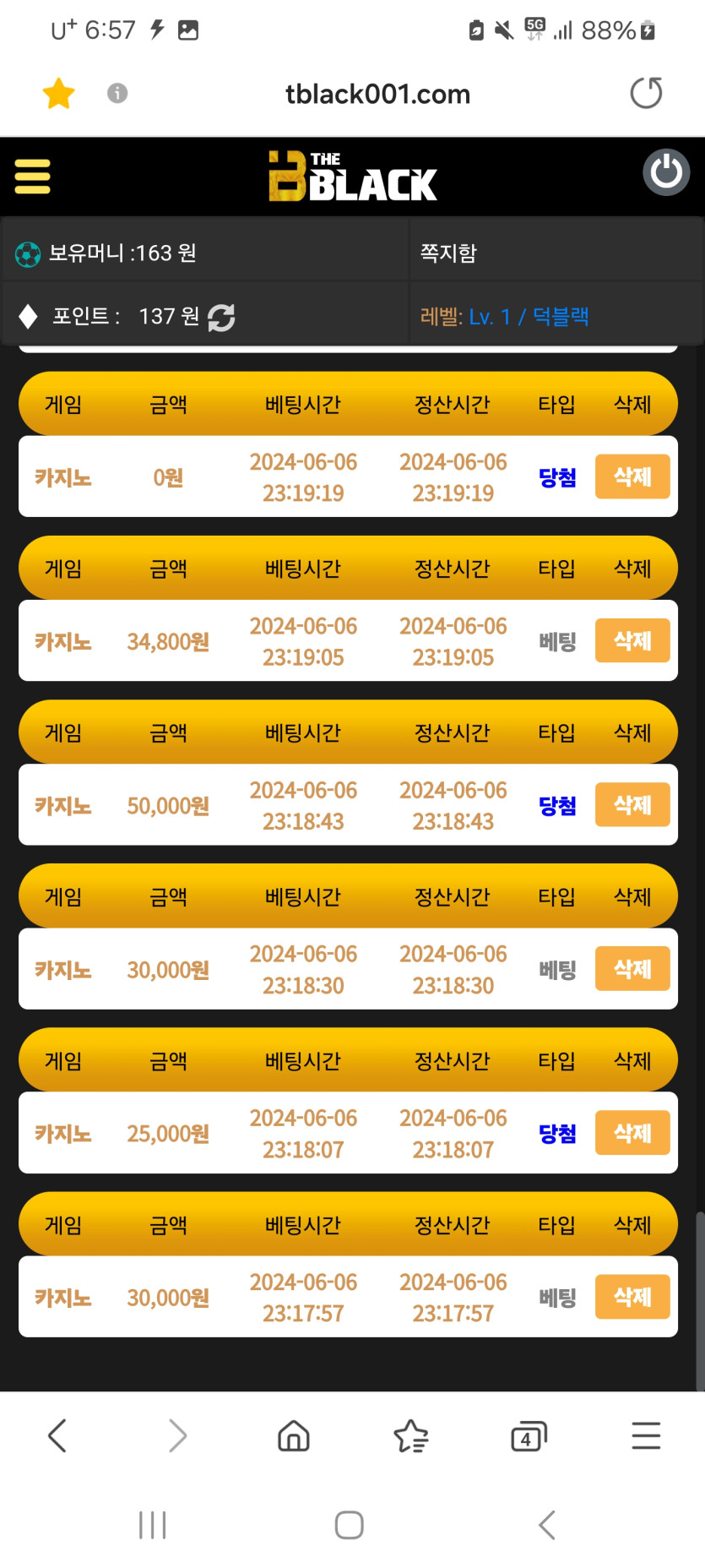705x1568 pixels.
Task: Edit the tblack001.com address bar
Action: [x=377, y=94]
